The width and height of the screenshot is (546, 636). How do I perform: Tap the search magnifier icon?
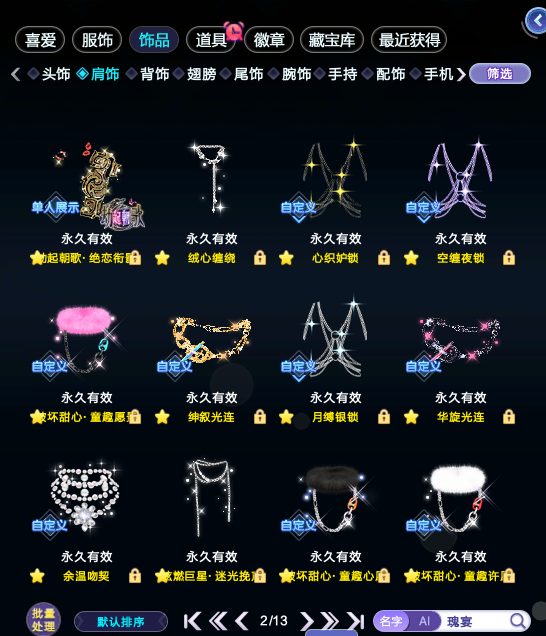tap(518, 621)
